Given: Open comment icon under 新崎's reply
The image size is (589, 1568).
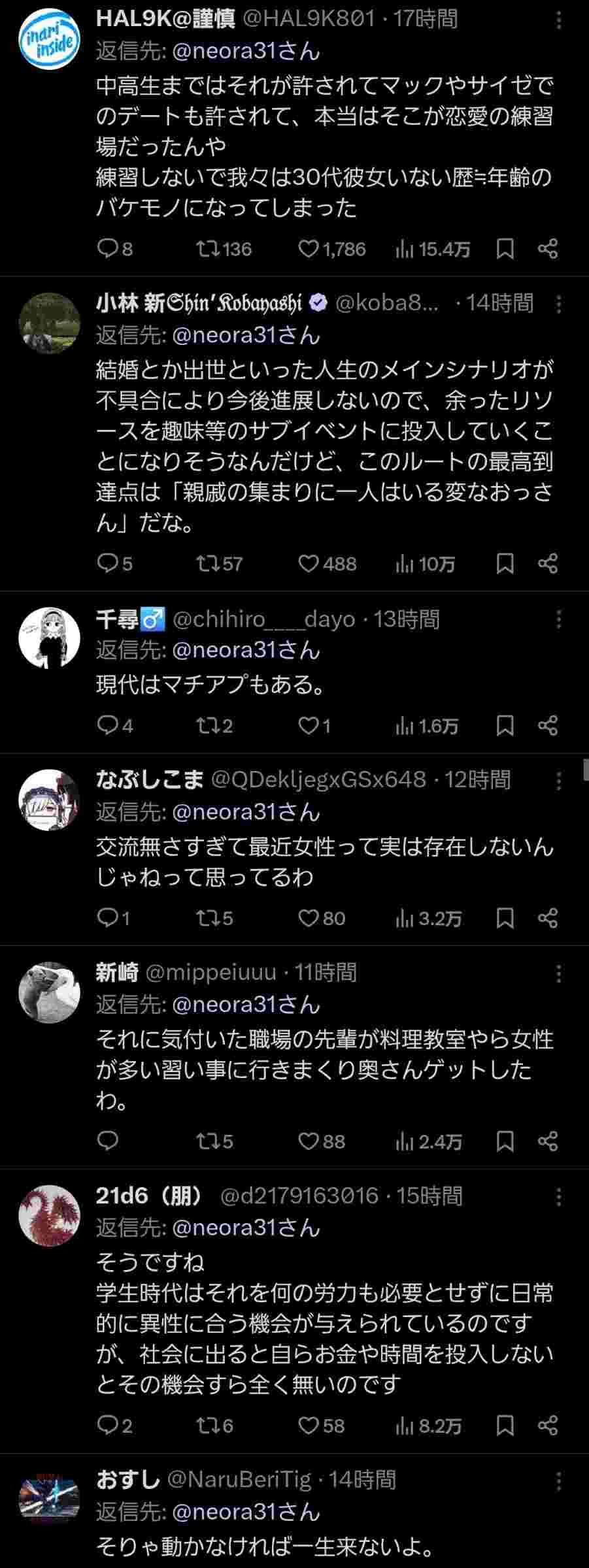Looking at the screenshot, I should 107,1141.
